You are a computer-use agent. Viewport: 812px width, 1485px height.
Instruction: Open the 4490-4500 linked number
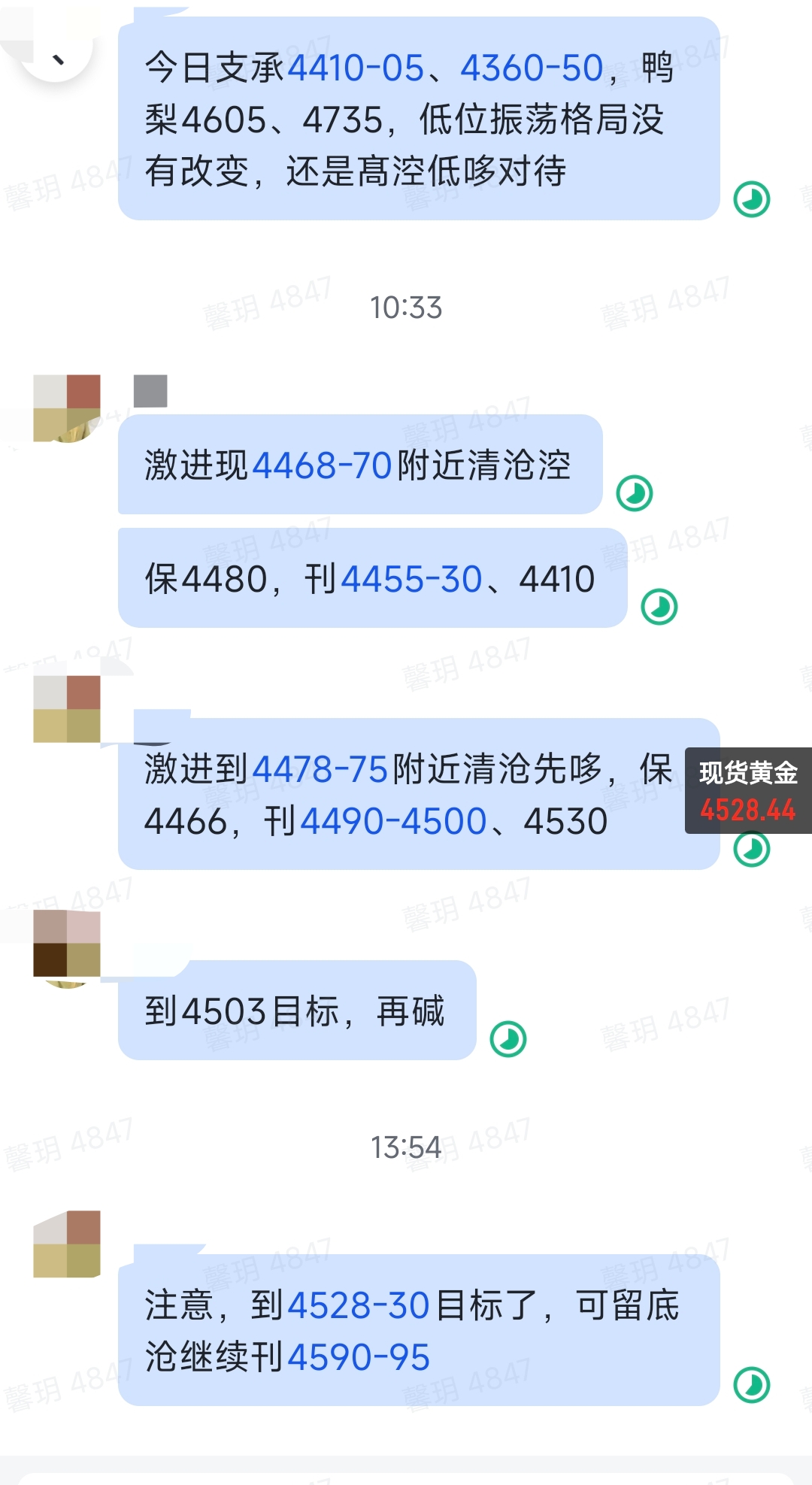(x=393, y=821)
